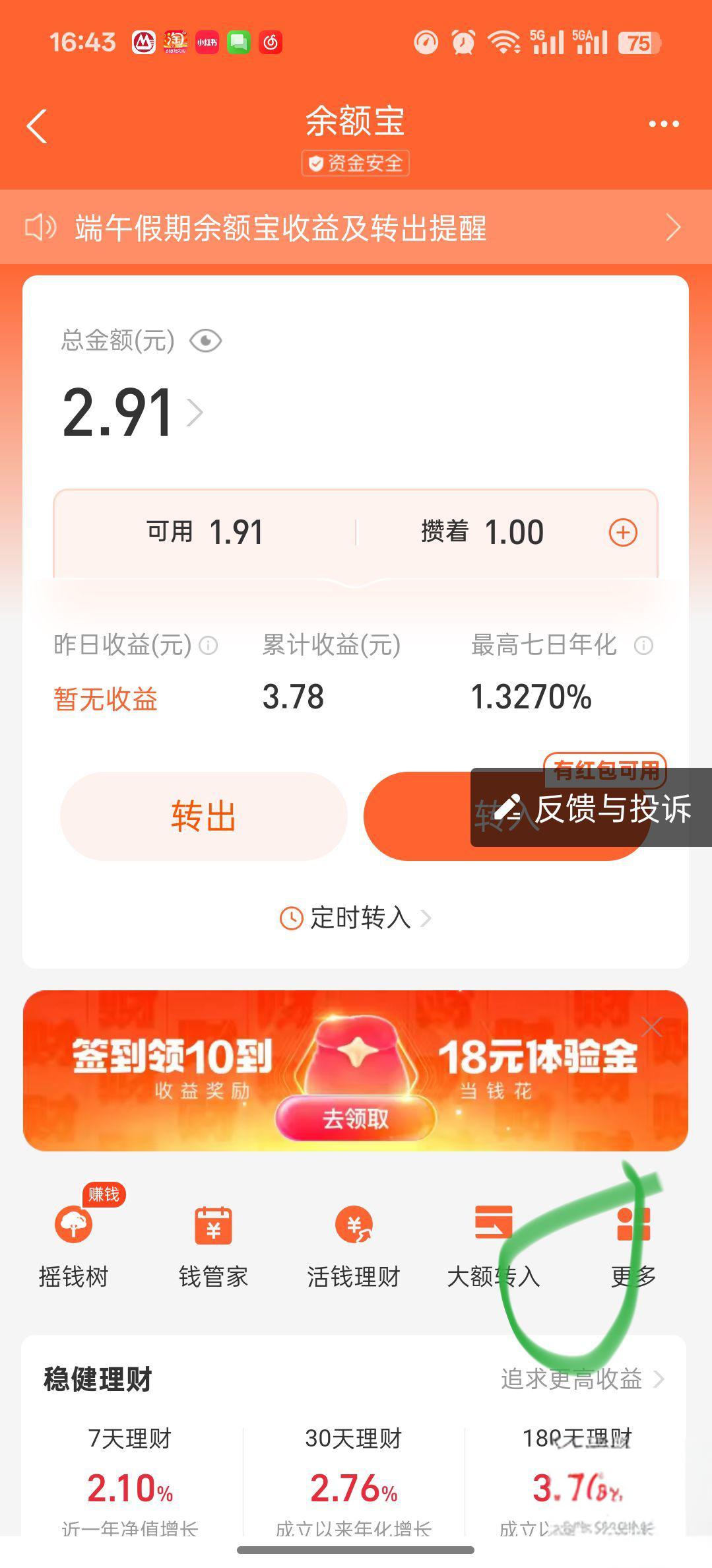Tap 去领取 on the sign-in banner

(x=355, y=1118)
